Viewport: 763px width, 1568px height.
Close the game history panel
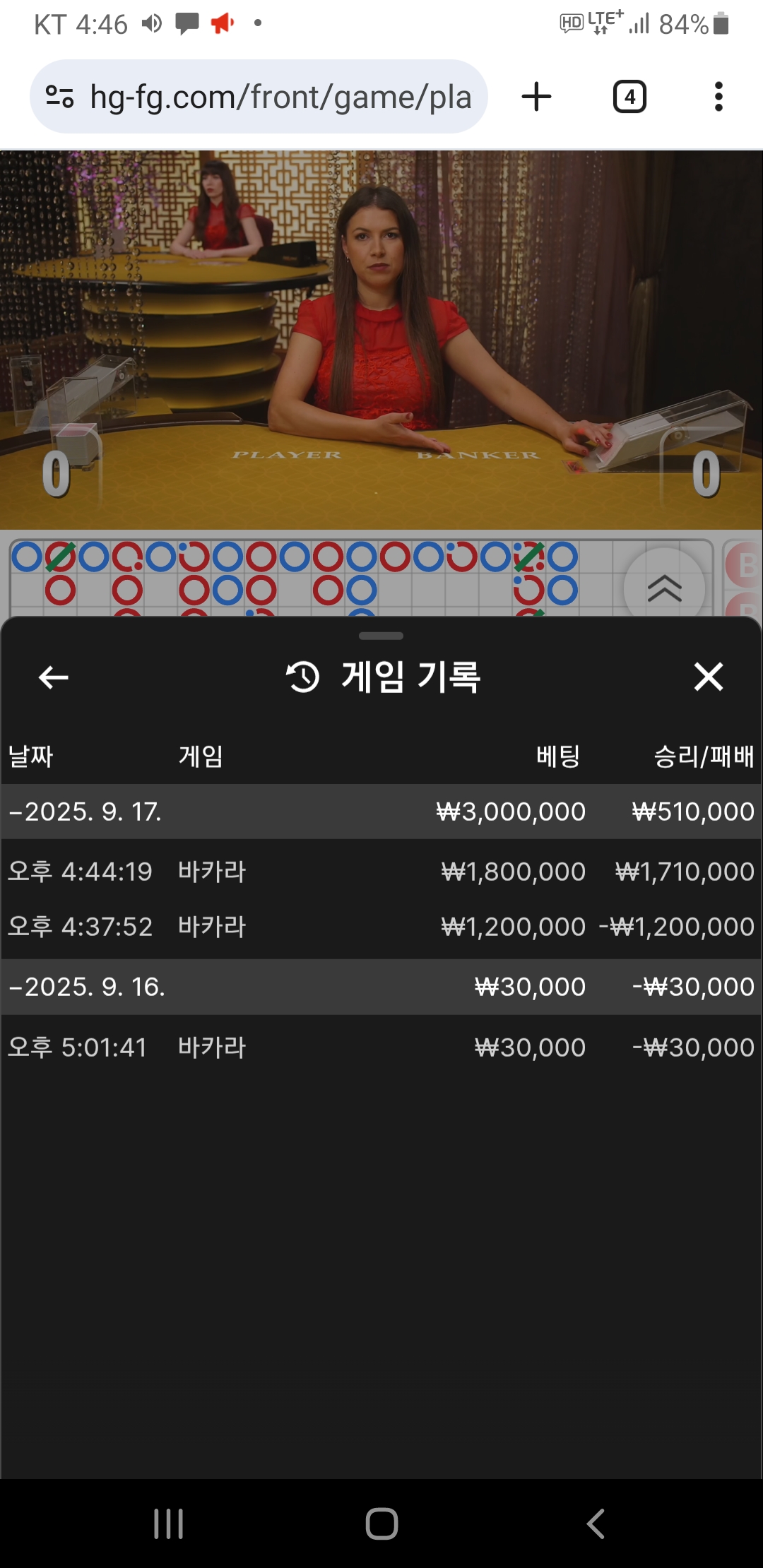708,677
